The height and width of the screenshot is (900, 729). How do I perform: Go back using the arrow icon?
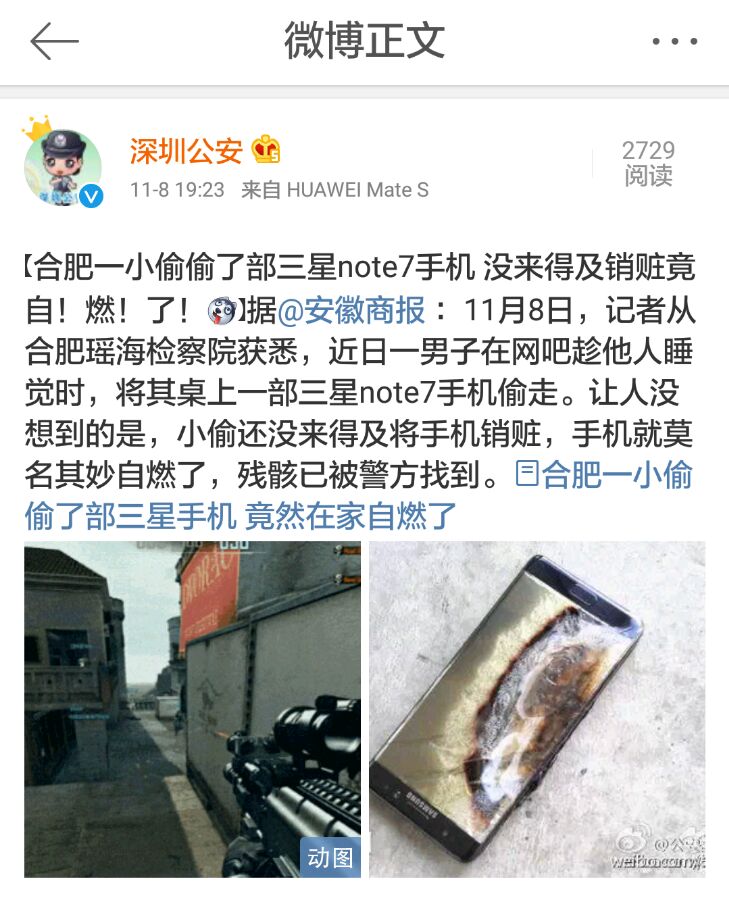click(x=54, y=42)
